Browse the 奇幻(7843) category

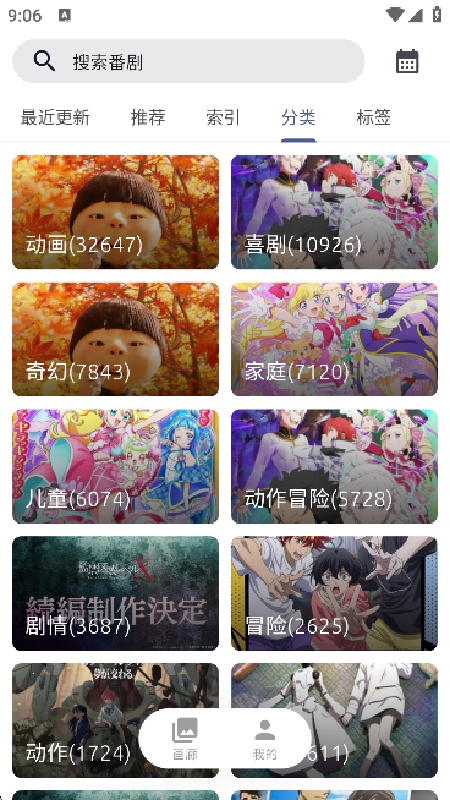115,339
